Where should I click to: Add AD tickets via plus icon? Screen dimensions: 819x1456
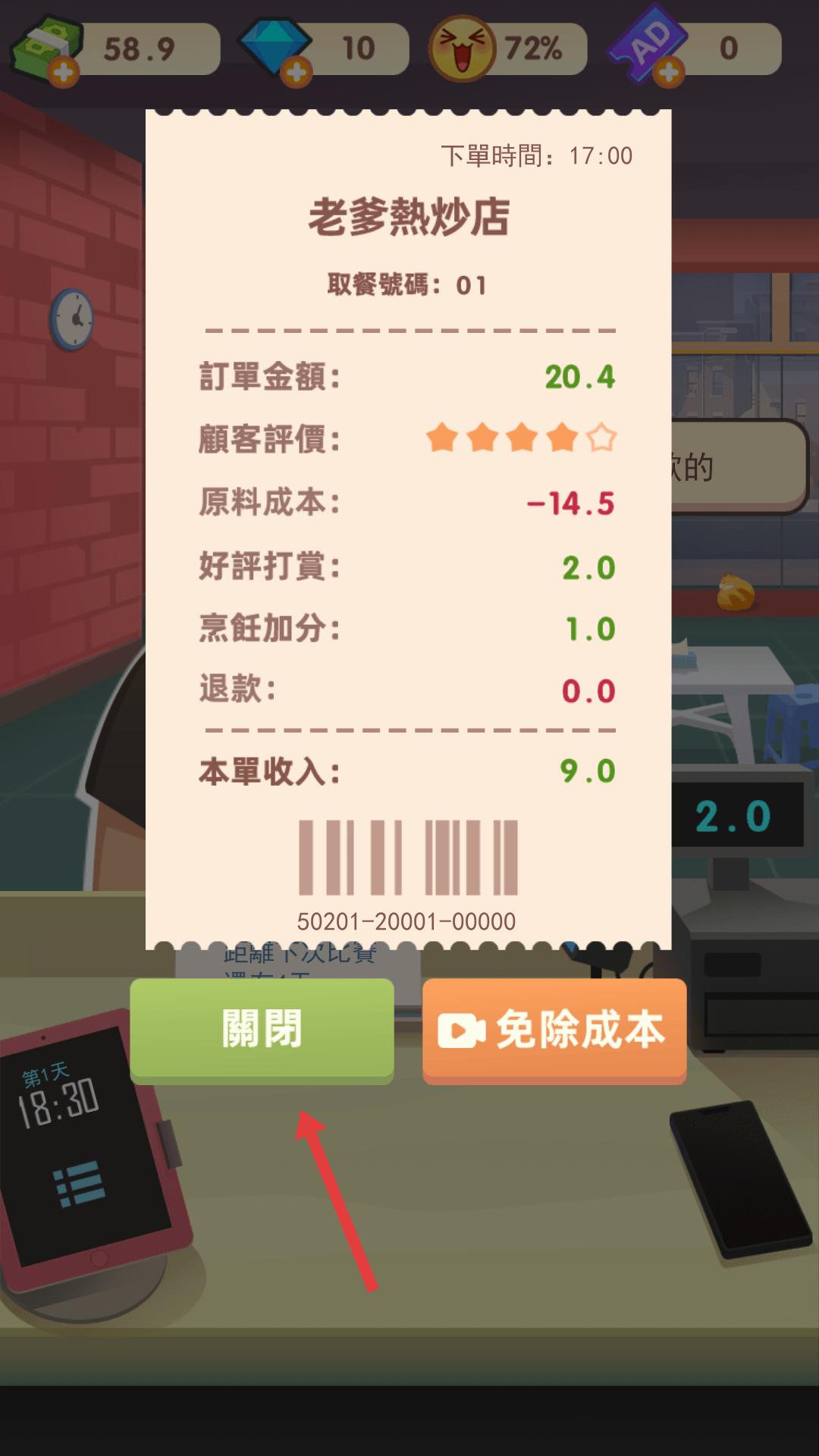pos(668,73)
